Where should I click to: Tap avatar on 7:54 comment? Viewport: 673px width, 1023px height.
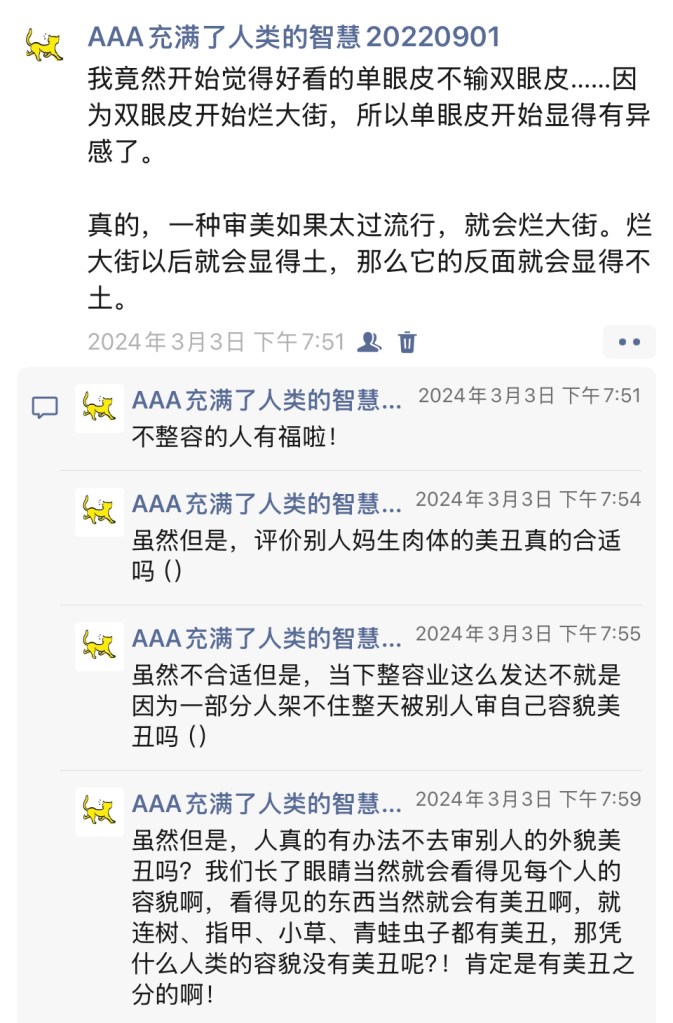[99, 513]
